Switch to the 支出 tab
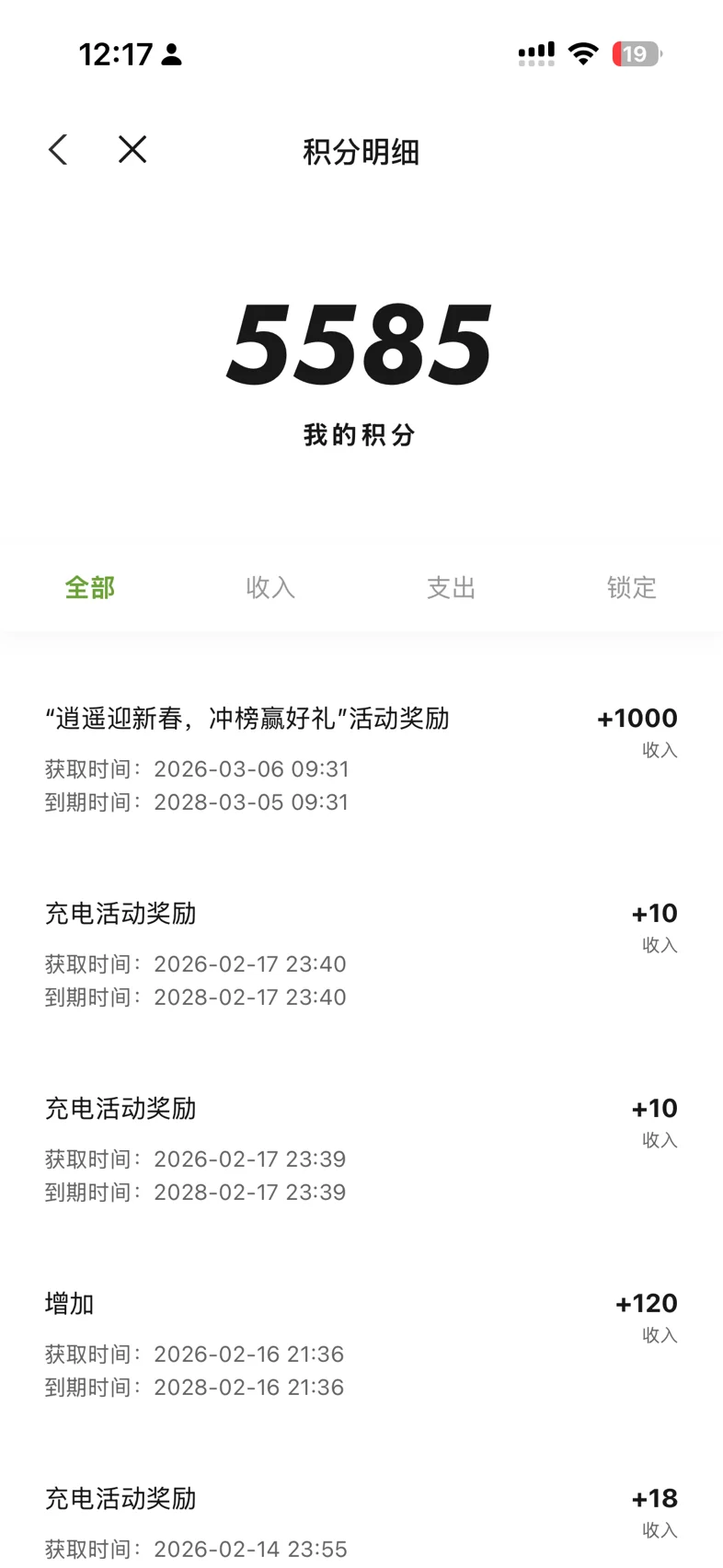The image size is (723, 1568). click(x=451, y=587)
